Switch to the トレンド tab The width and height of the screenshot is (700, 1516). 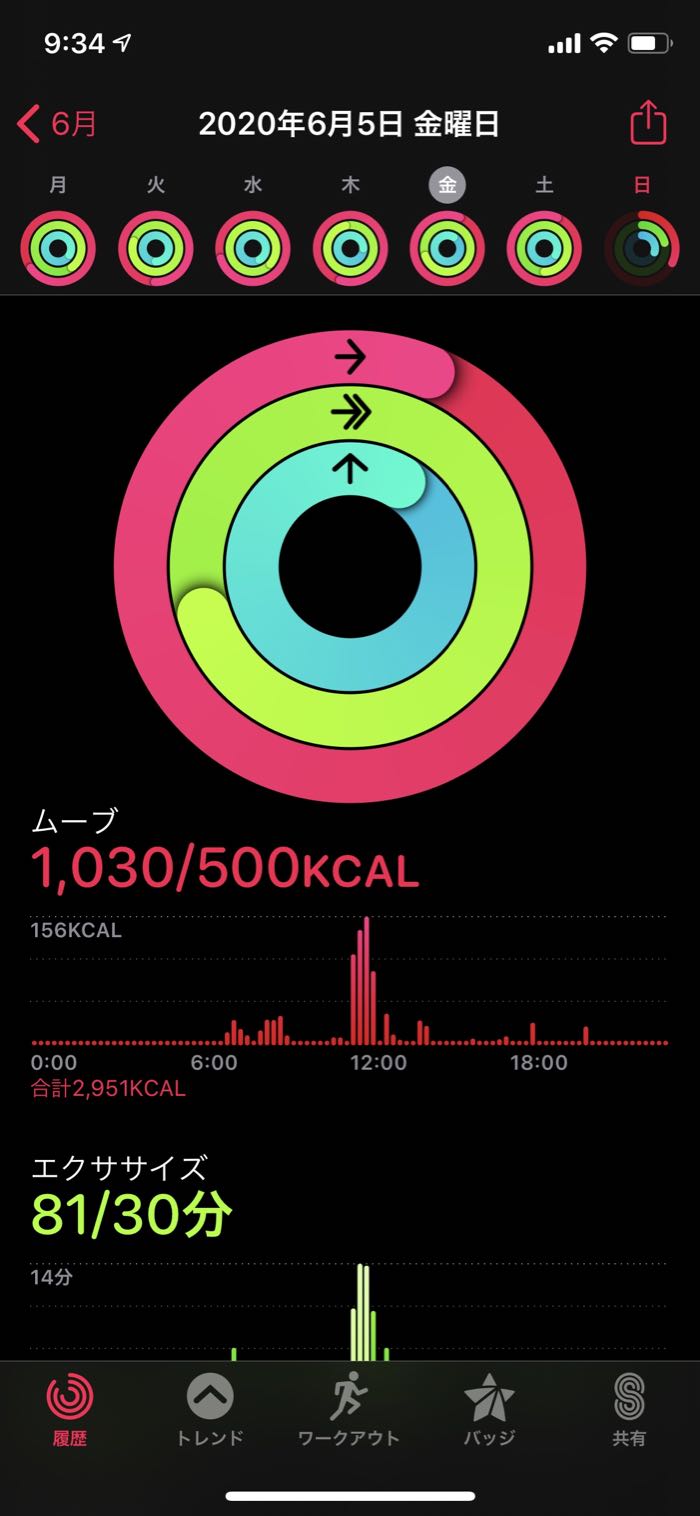(210, 1410)
